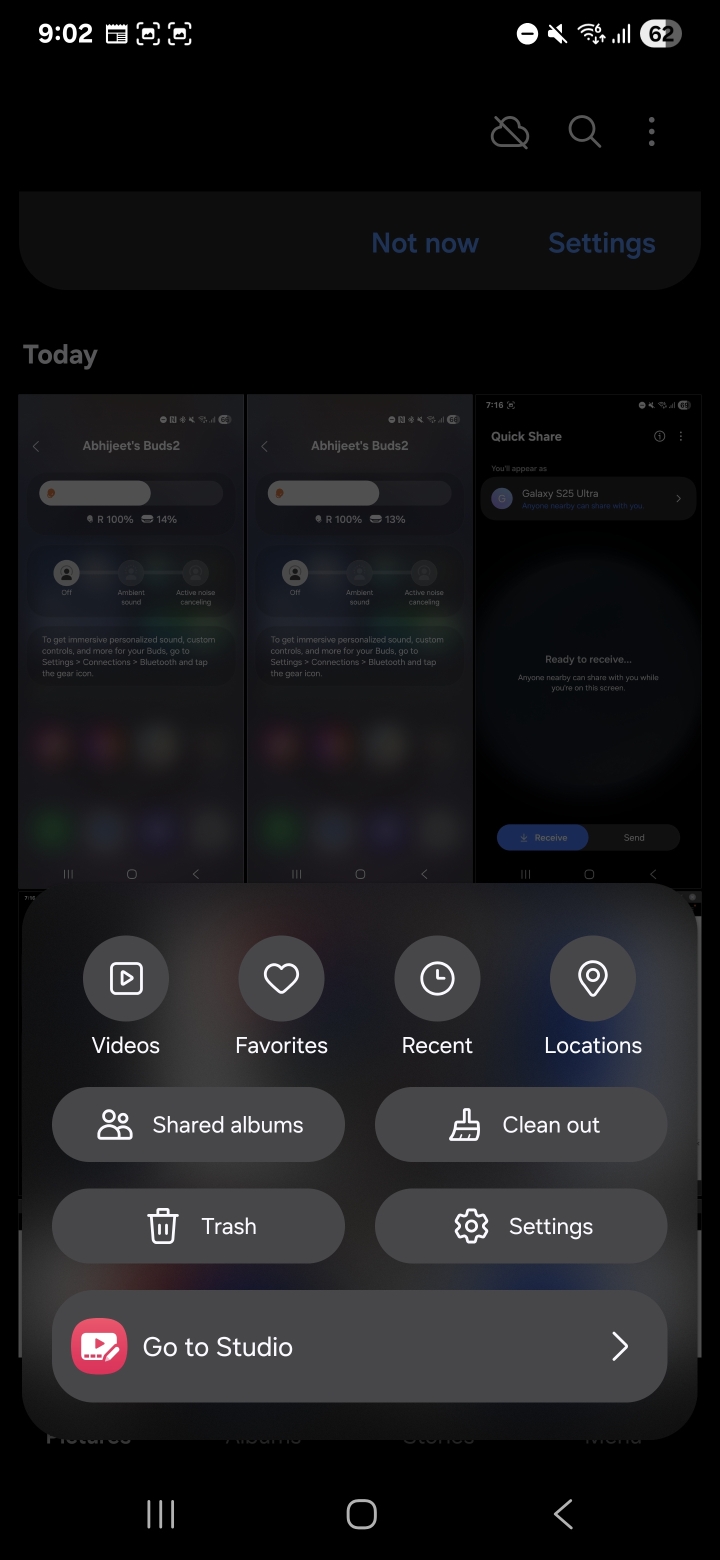The image size is (720, 1560).
Task: Select the Clean out option
Action: [520, 1125]
